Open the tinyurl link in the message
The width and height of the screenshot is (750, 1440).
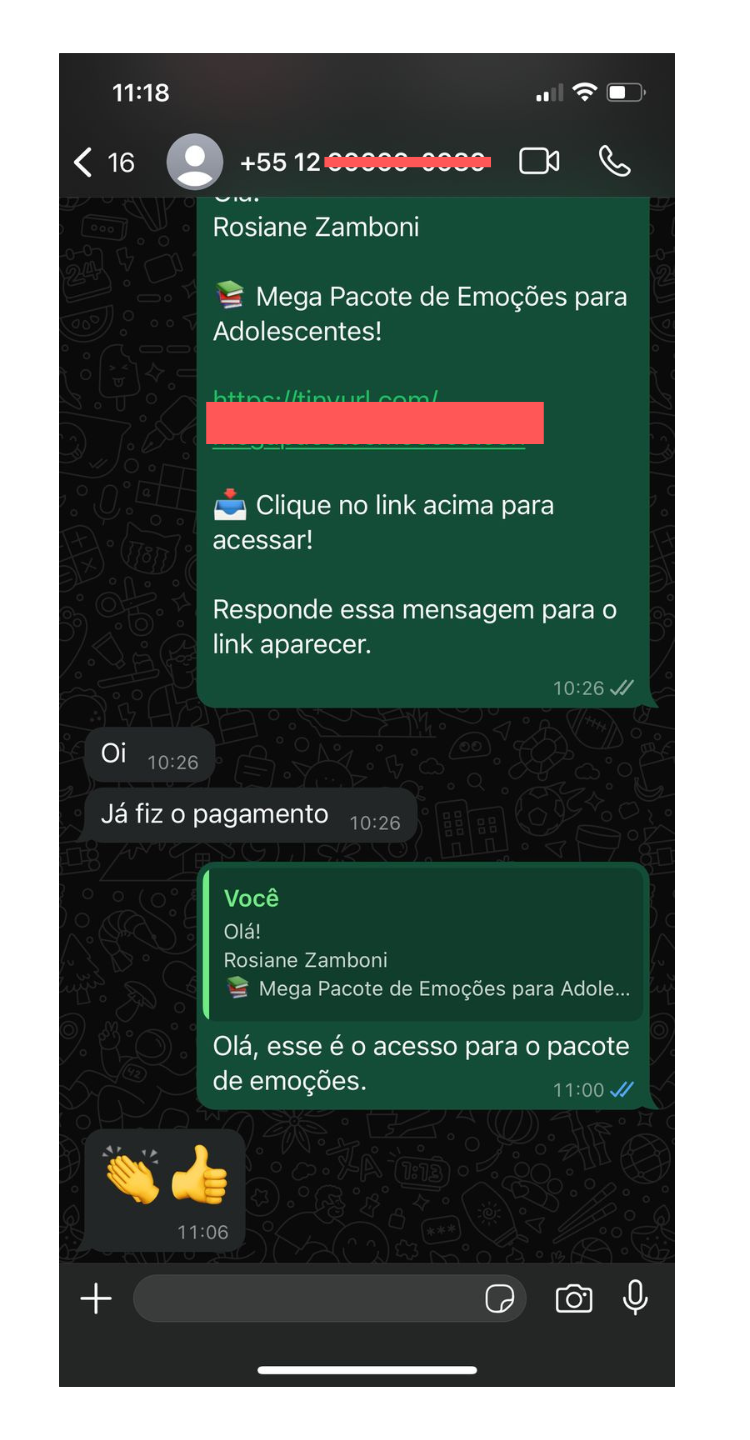point(325,401)
